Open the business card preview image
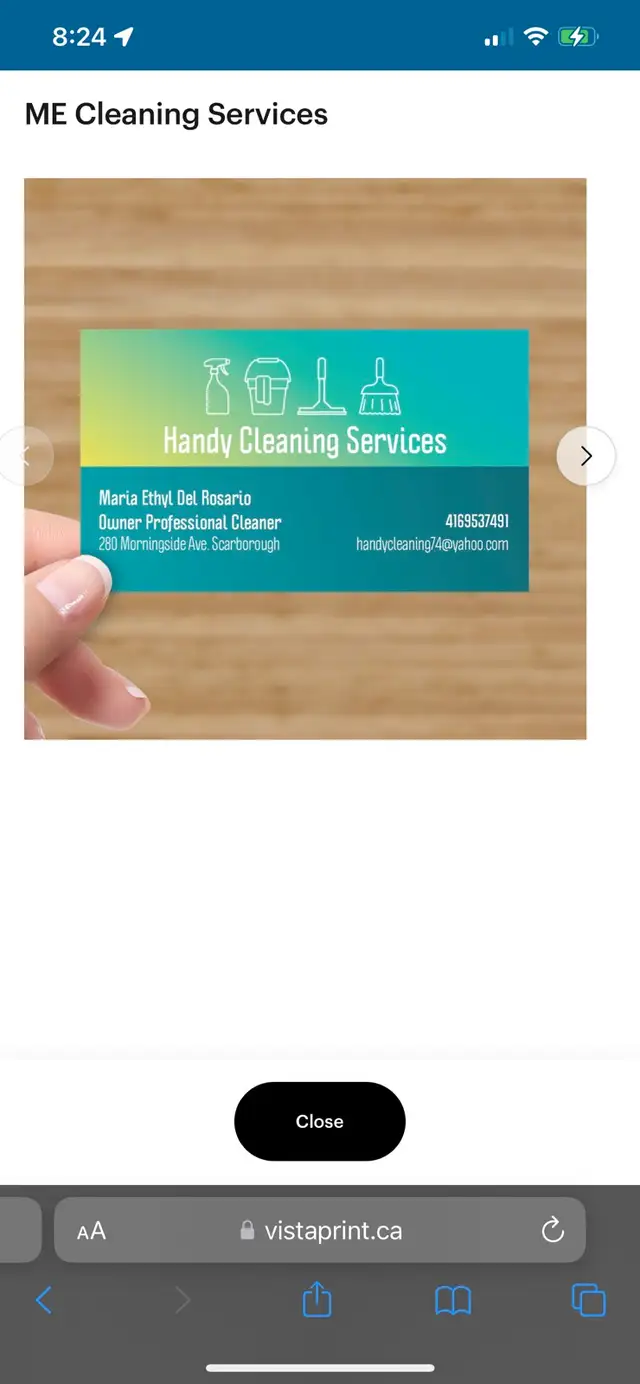640x1384 pixels. click(x=305, y=459)
